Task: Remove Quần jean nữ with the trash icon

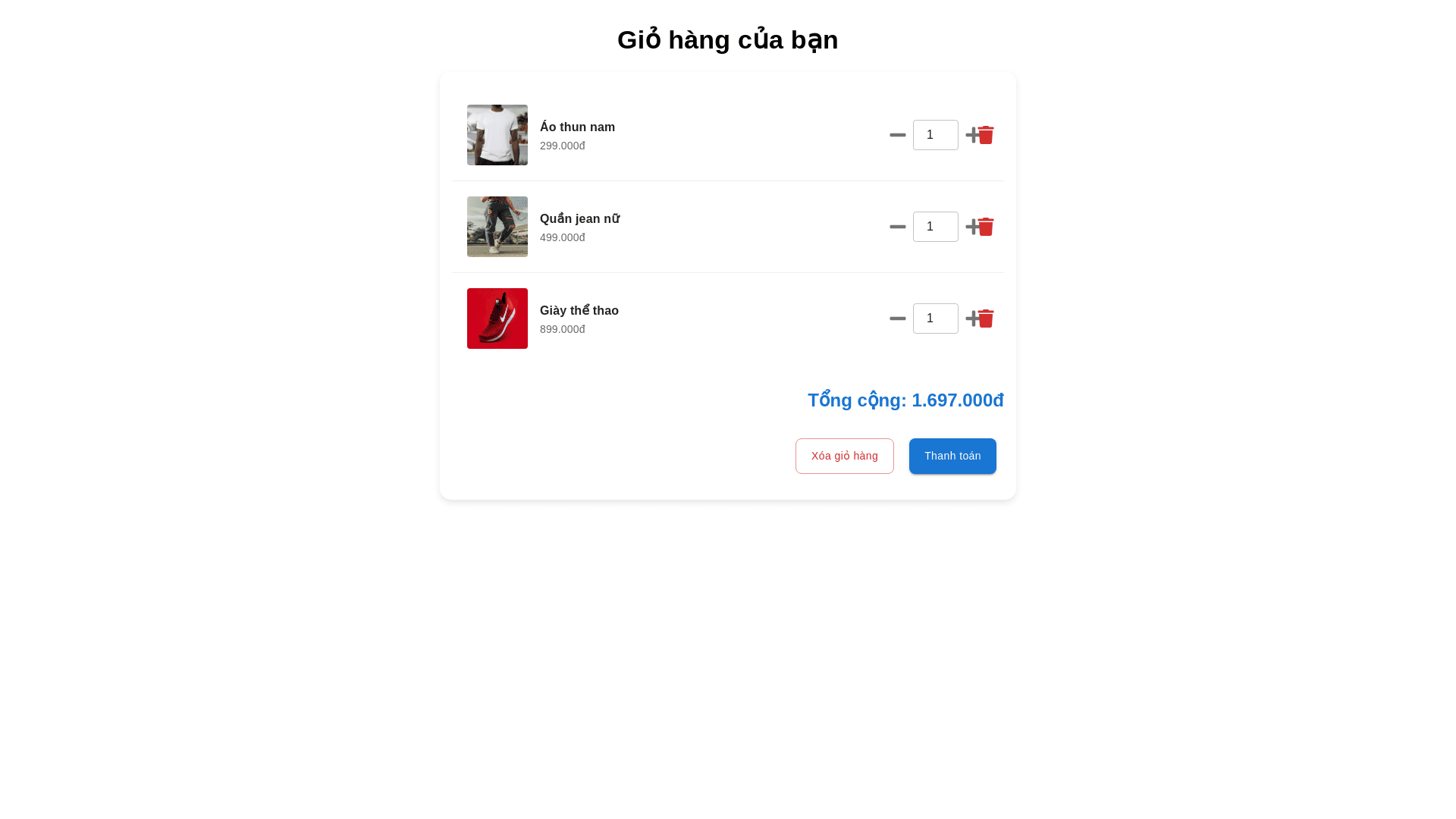Action: pyautogui.click(x=987, y=227)
